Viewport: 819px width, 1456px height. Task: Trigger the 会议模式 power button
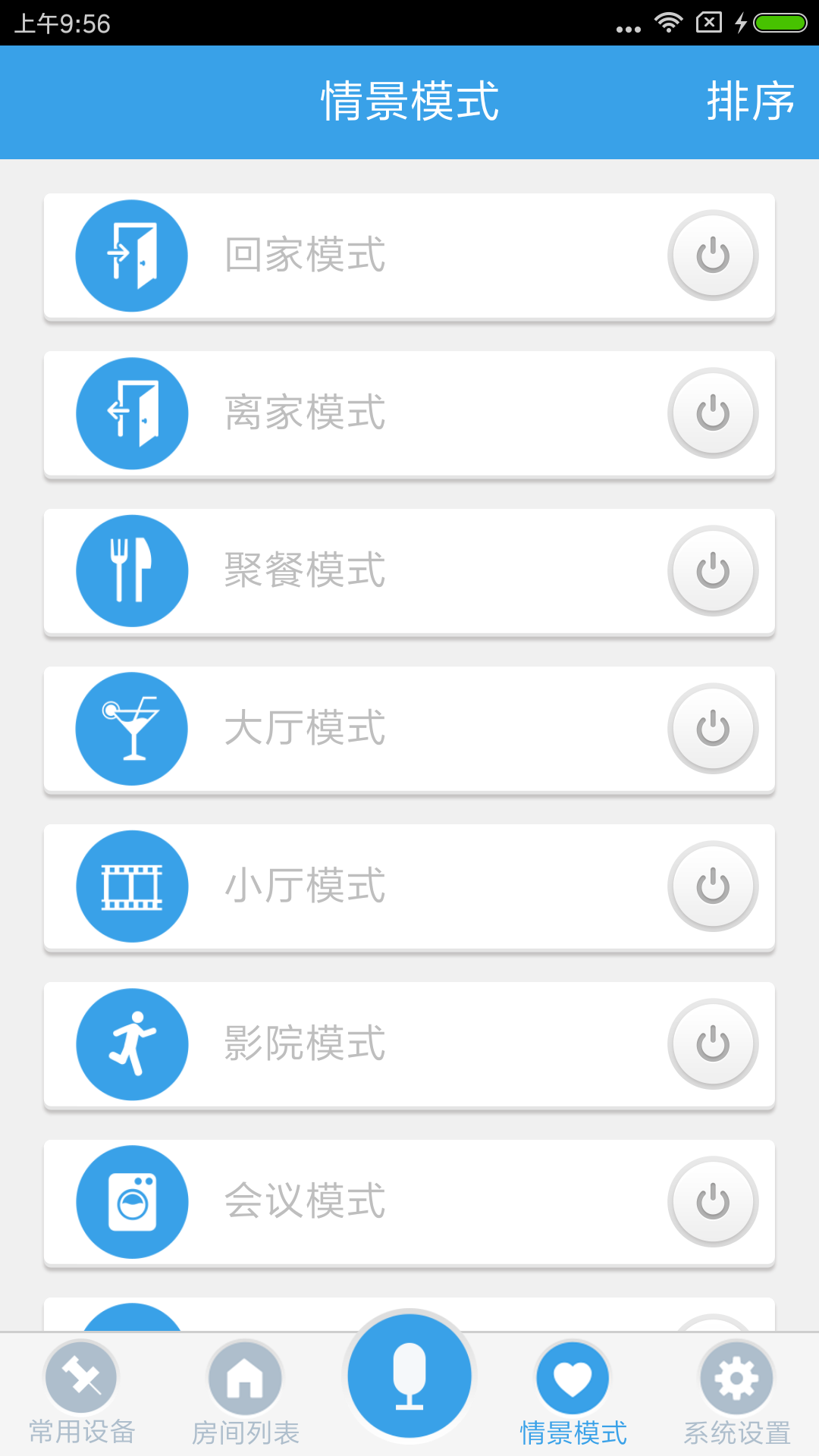tap(713, 1202)
